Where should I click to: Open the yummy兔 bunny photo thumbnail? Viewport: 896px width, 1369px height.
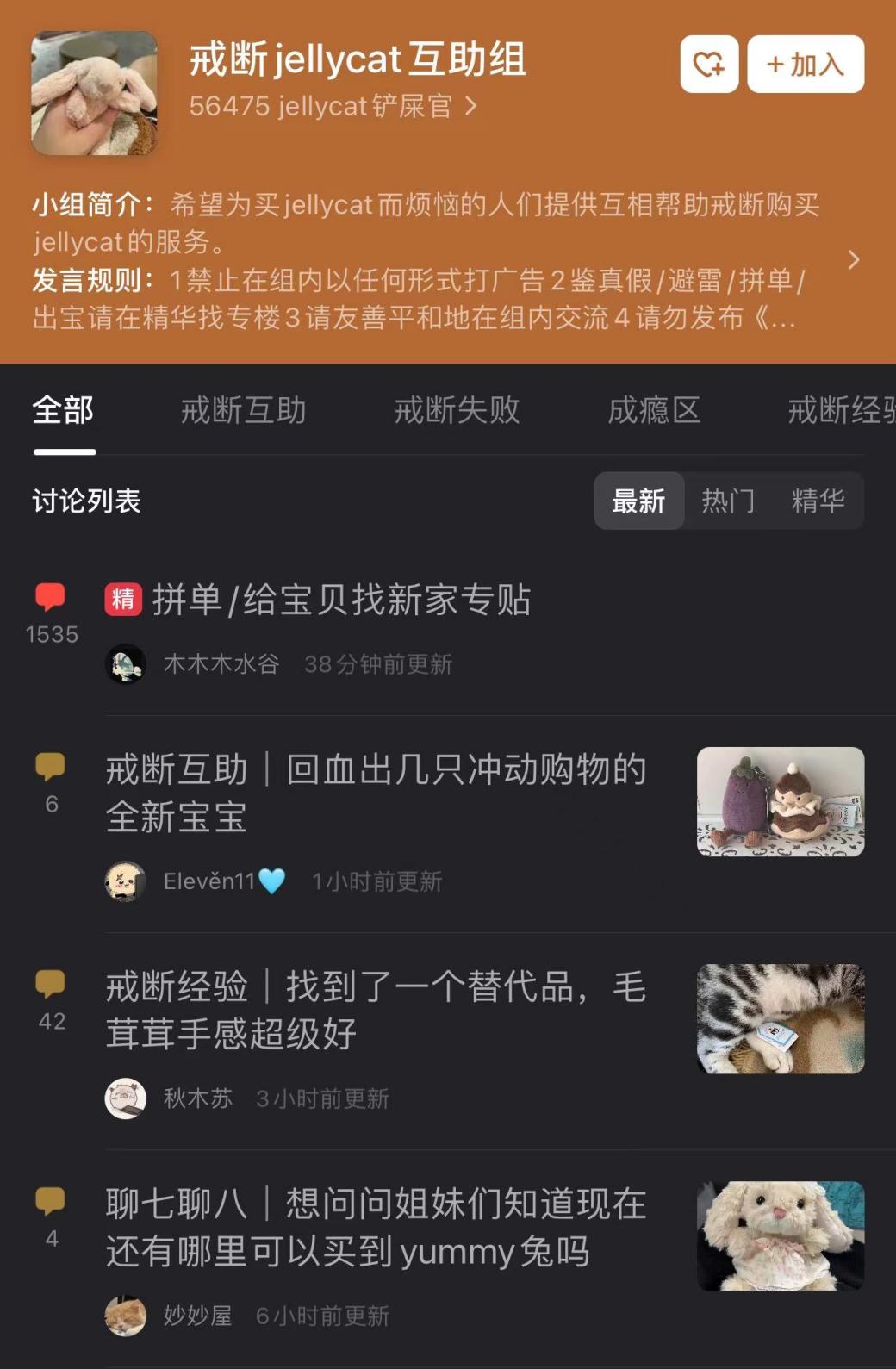[x=780, y=1235]
